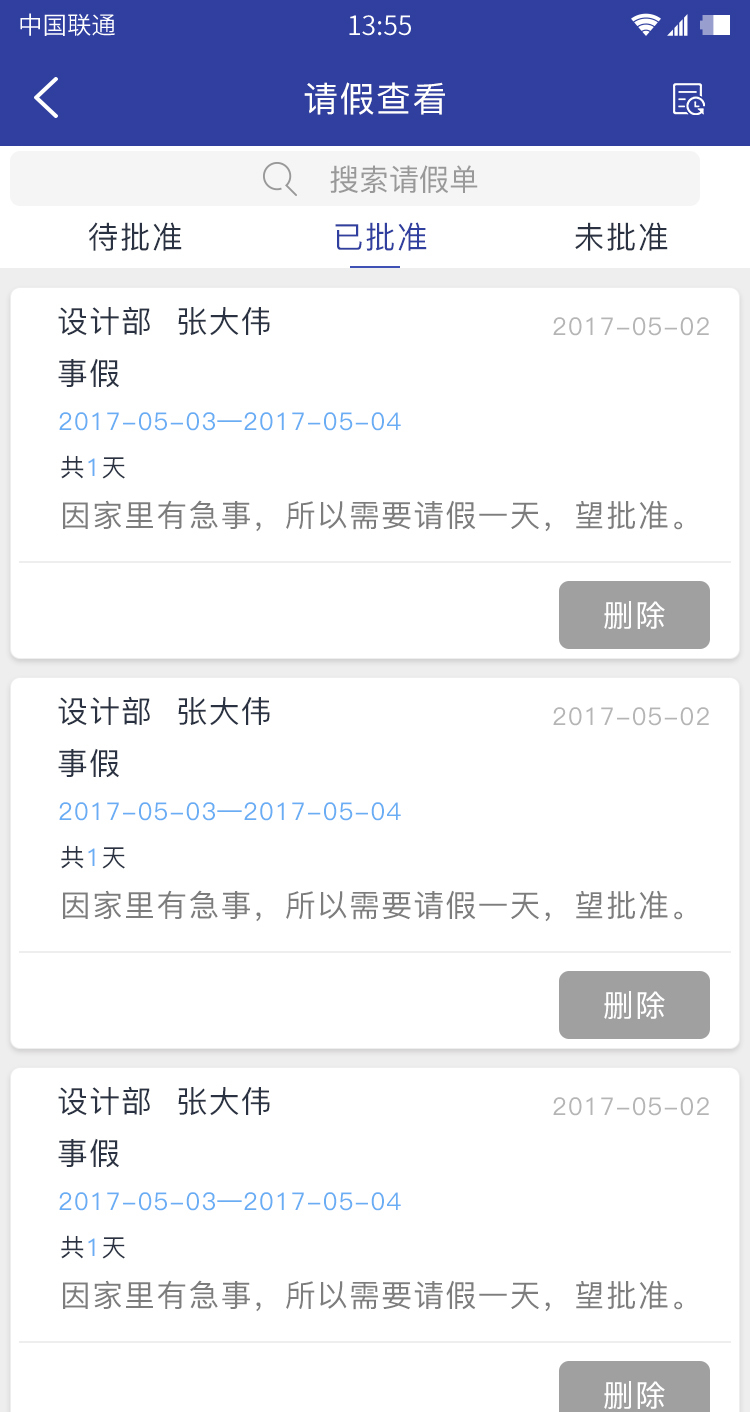
Task: Go back from the 请假查看 page
Action: point(46,98)
